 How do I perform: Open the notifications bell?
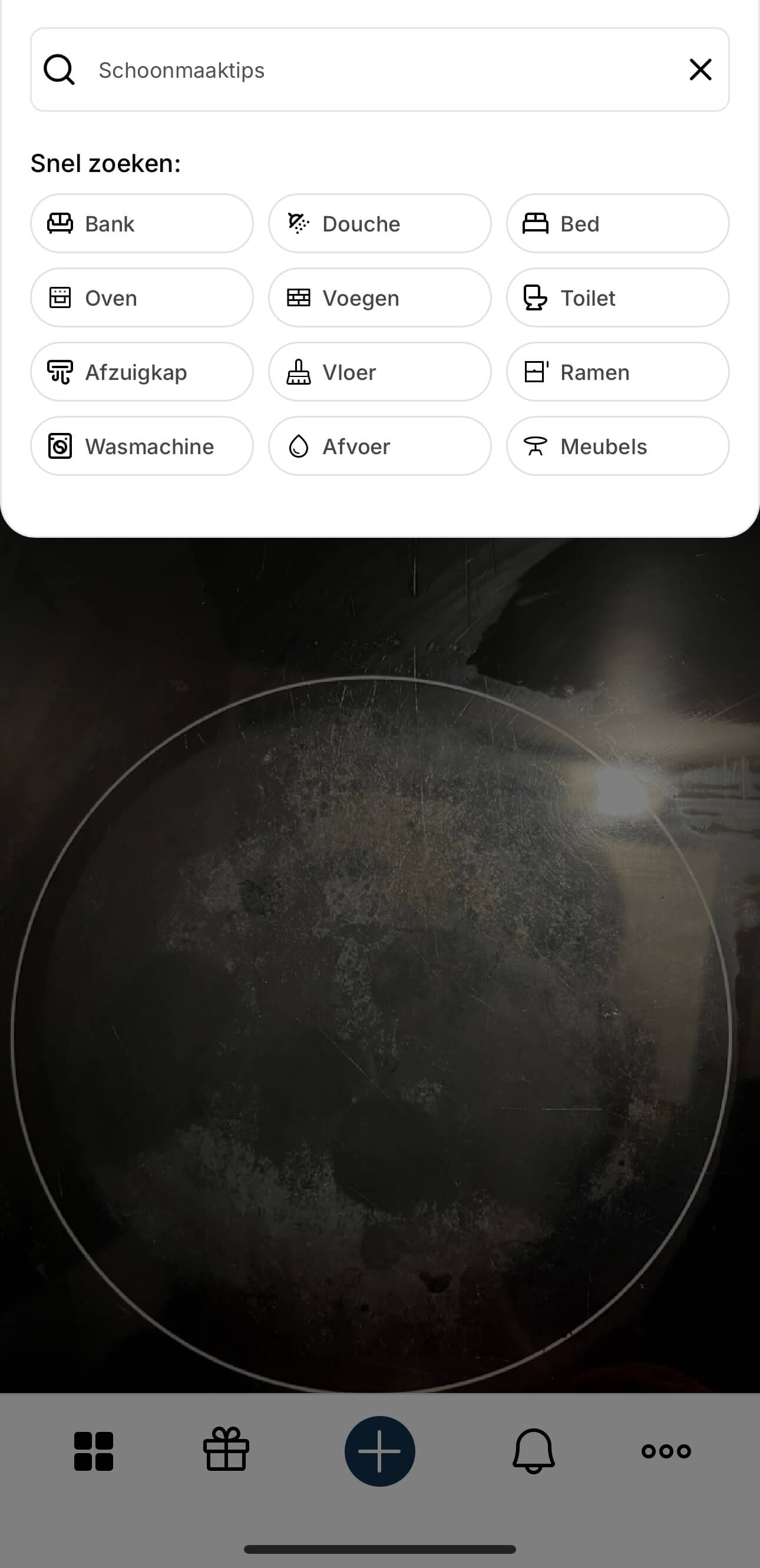533,1451
